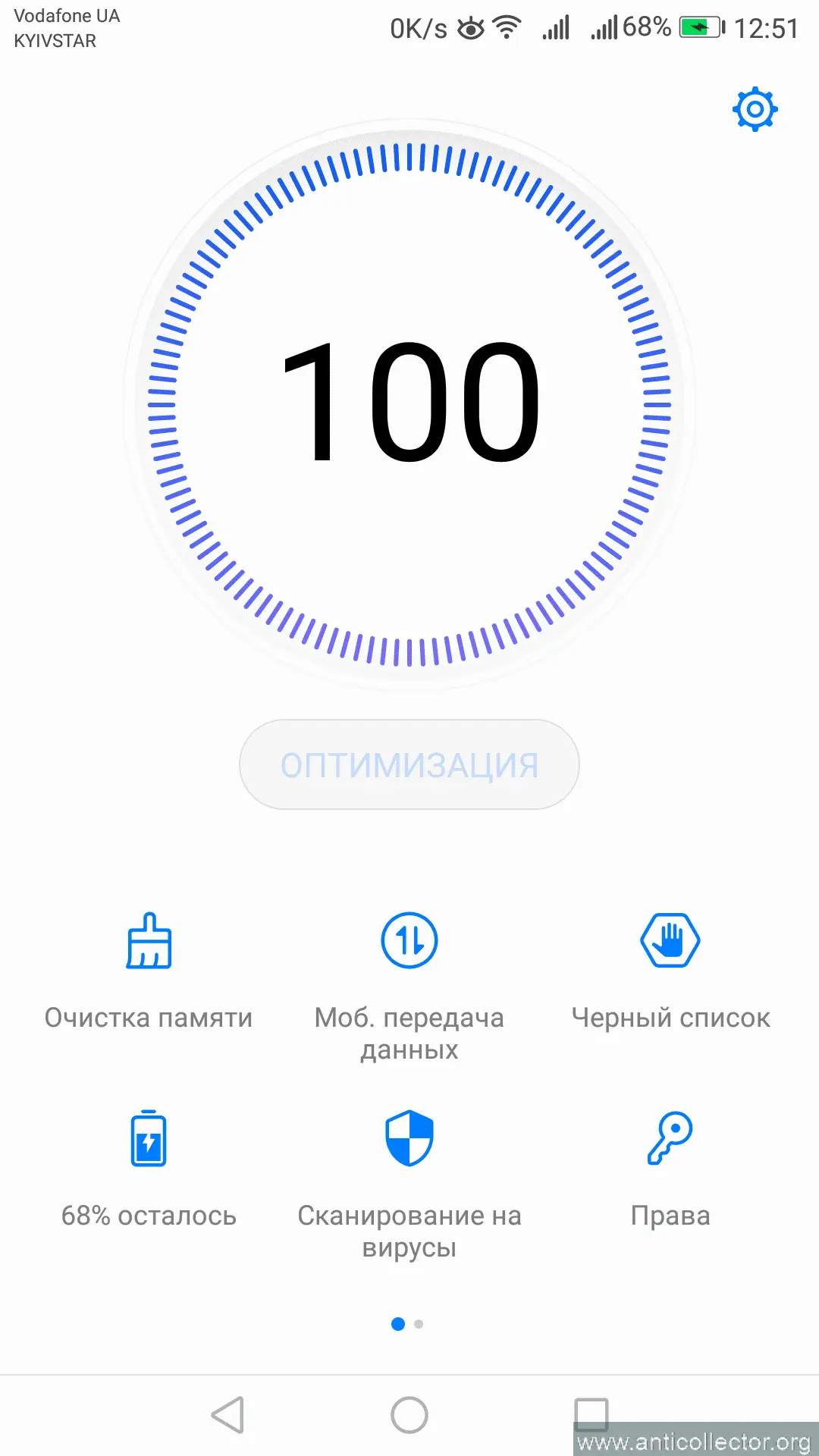Open battery 68% осталось
This screenshot has width=819, height=1456.
149,1168
